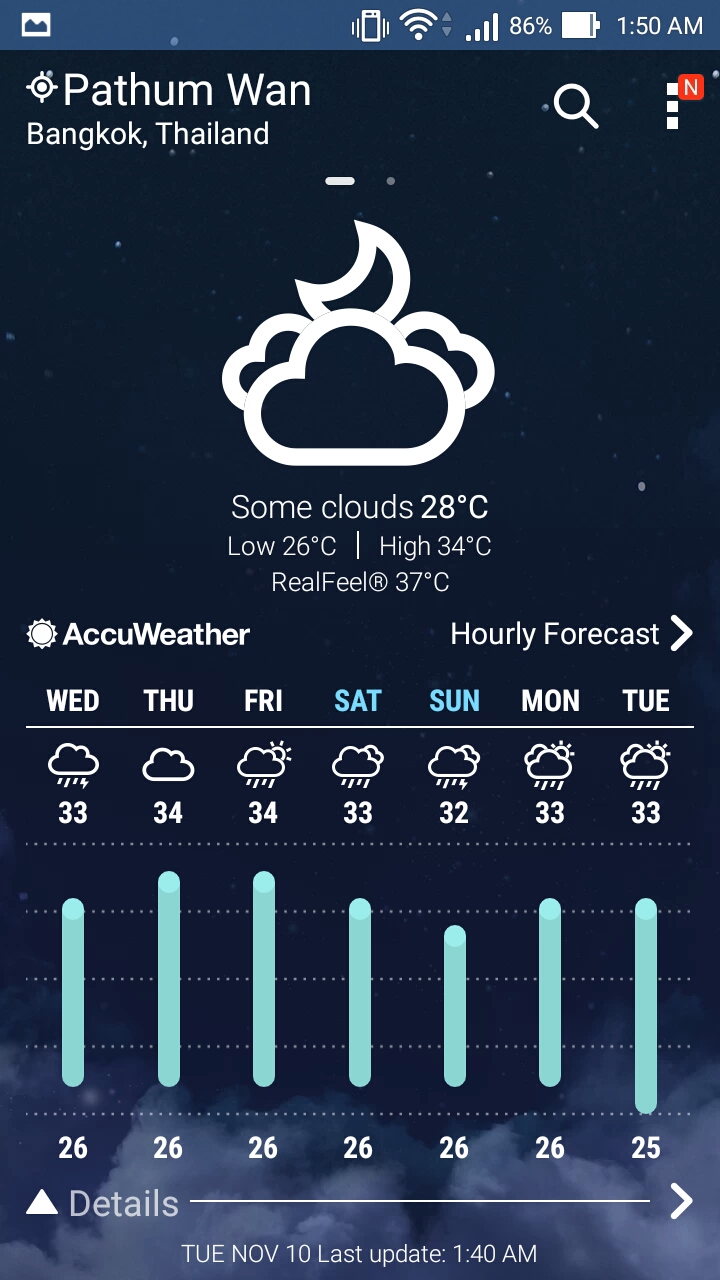Tap the AccuWeather link
Image resolution: width=720 pixels, height=1280 pixels.
click(139, 634)
